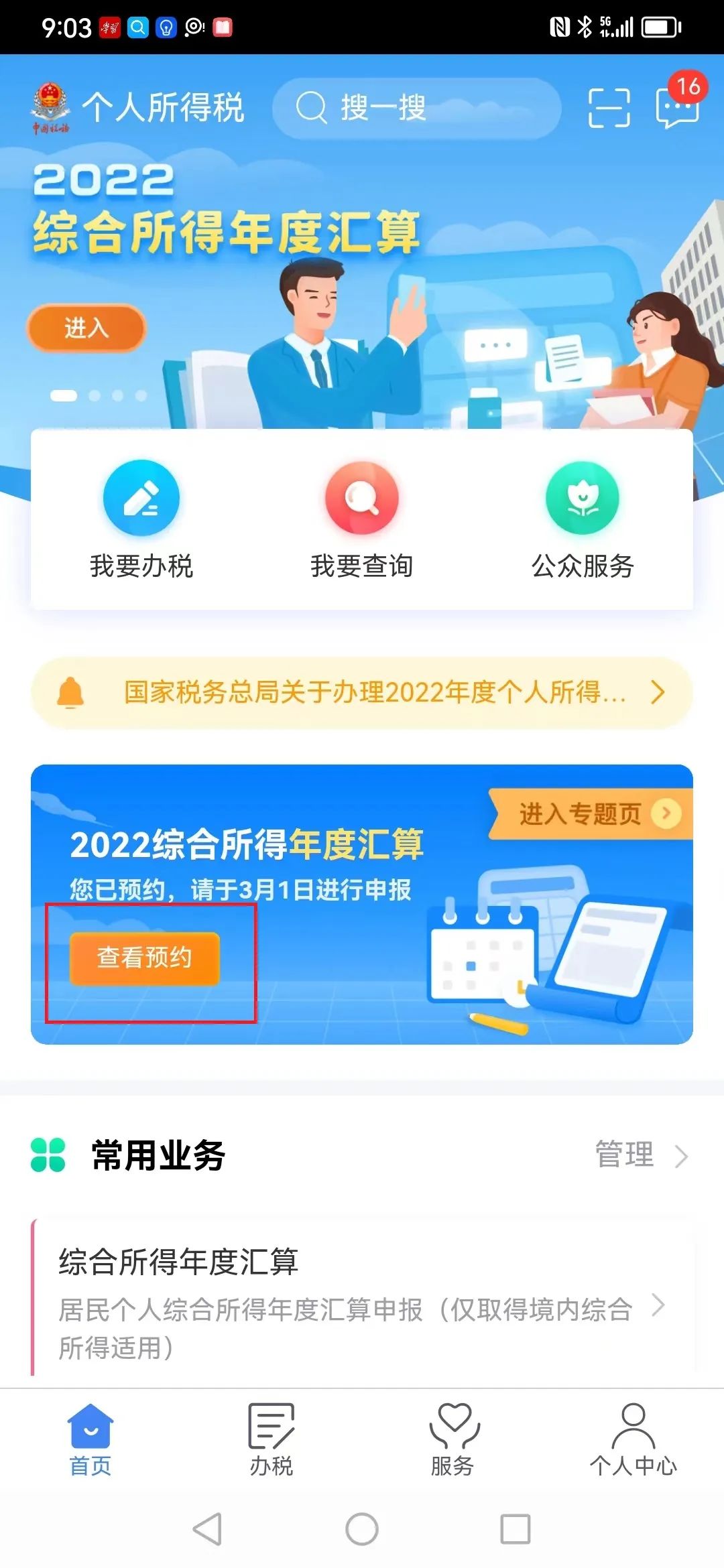Open 管理 for 常用业务
Screen dimensions: 724x1568
tap(640, 1155)
